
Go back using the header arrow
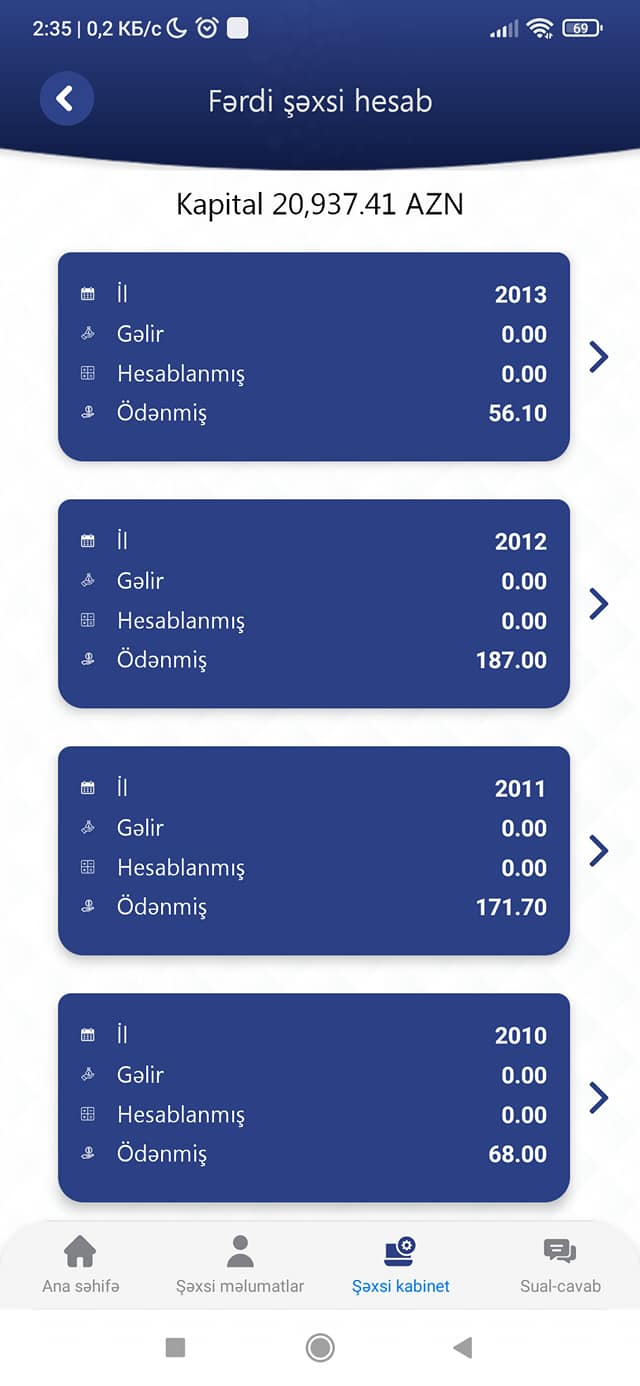pyautogui.click(x=66, y=98)
